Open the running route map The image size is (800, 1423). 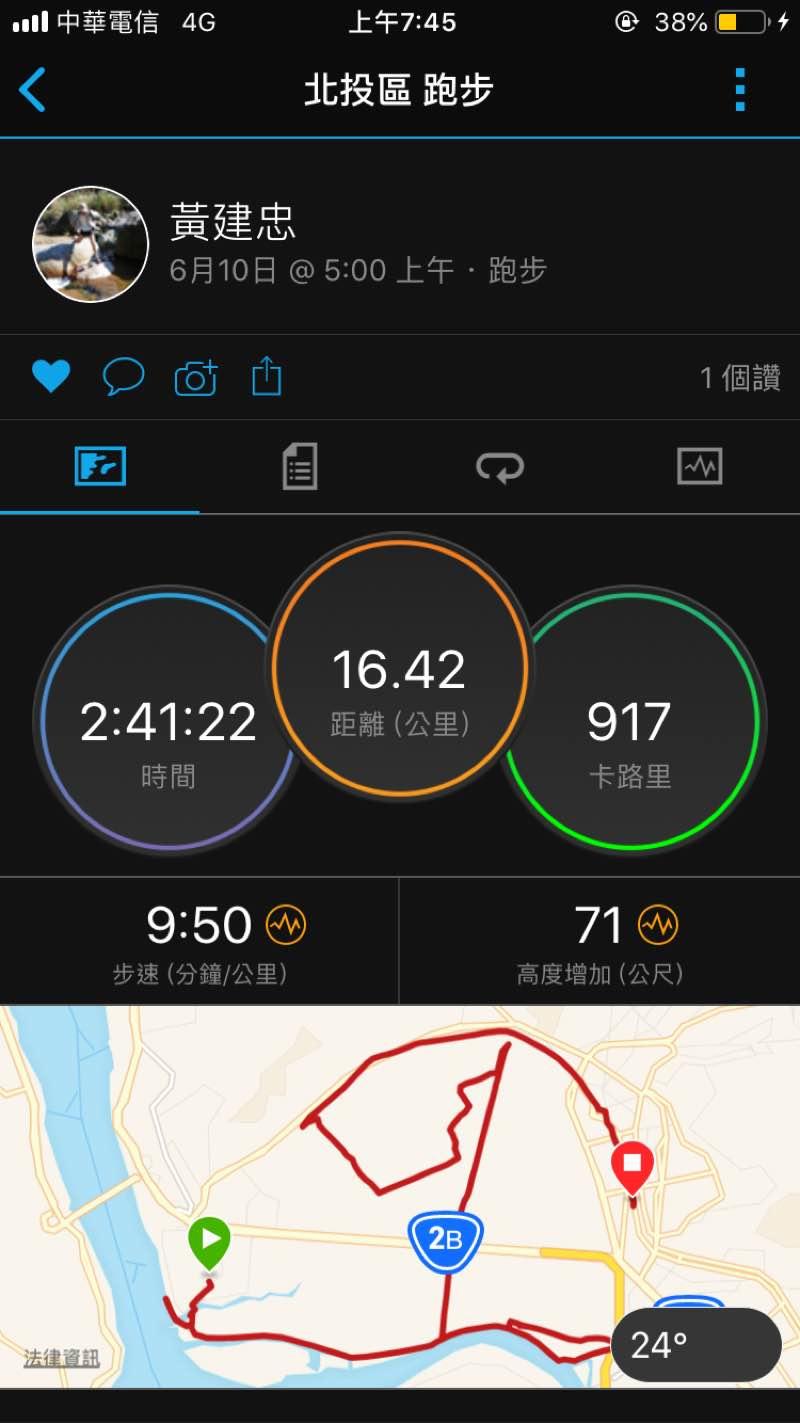click(x=400, y=1150)
